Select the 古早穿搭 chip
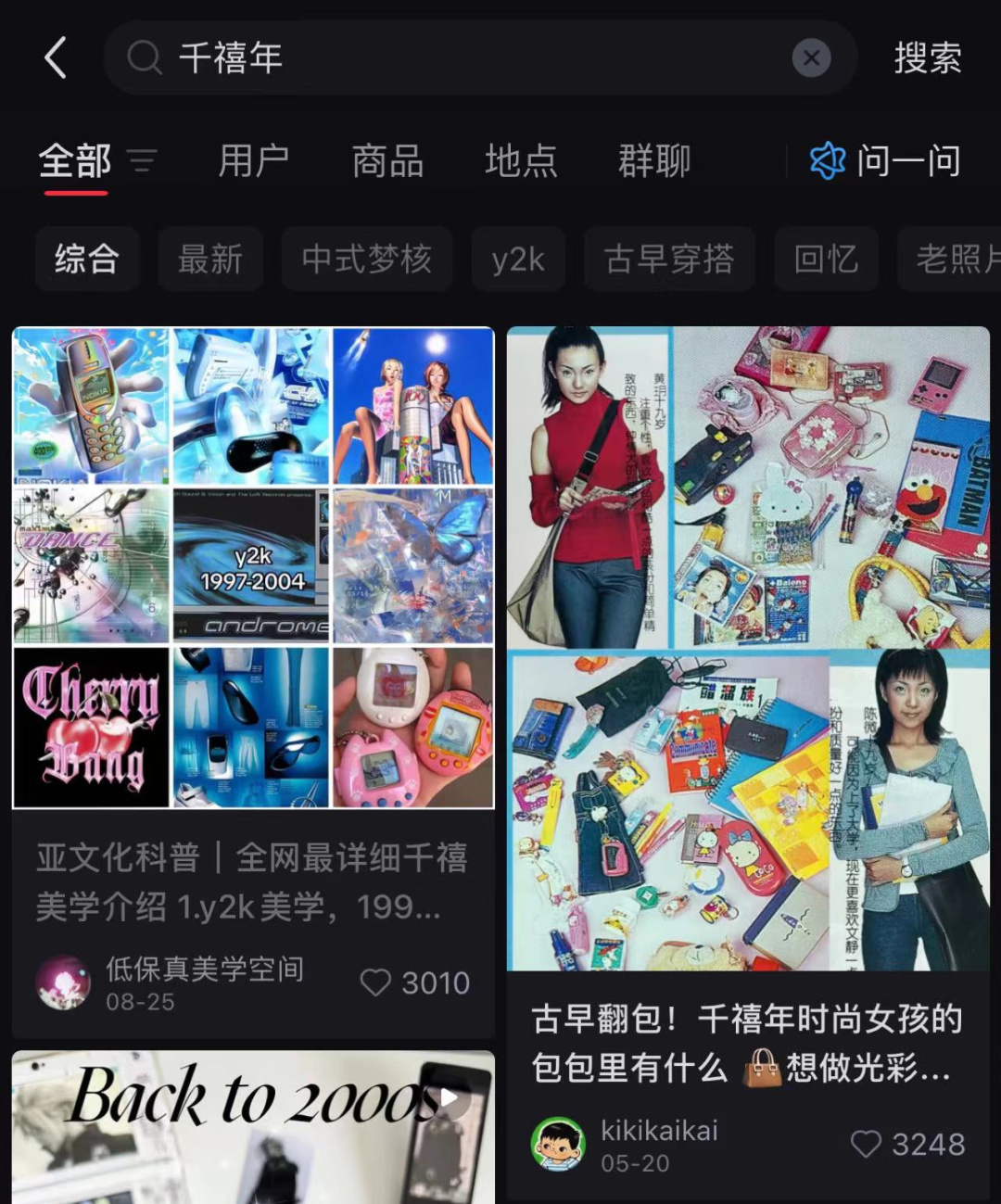The image size is (1001, 1204). pos(669,259)
